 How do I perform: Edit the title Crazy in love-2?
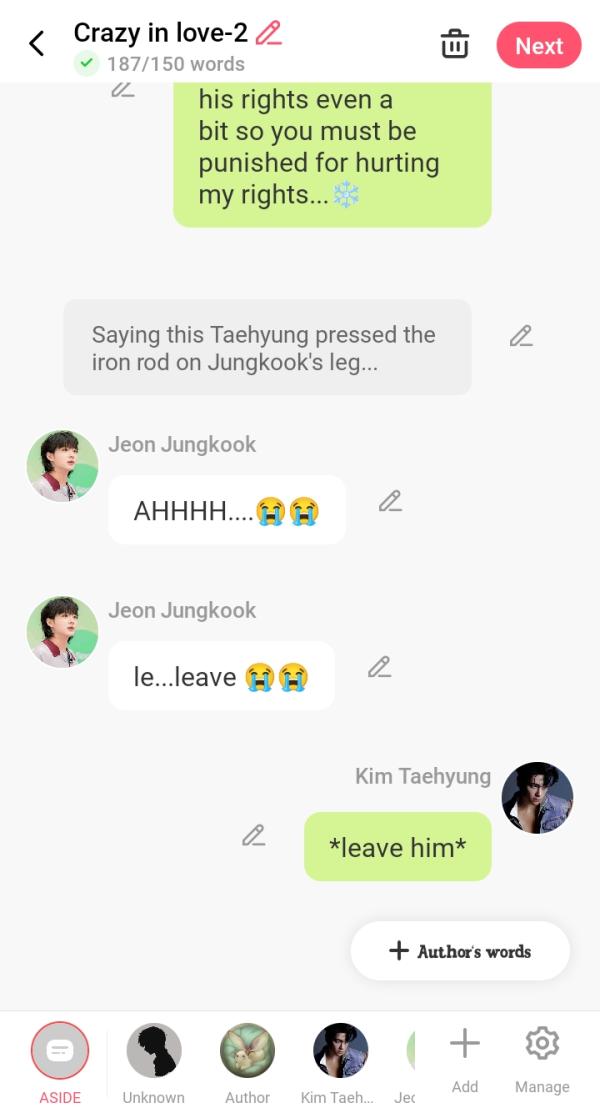pos(268,33)
